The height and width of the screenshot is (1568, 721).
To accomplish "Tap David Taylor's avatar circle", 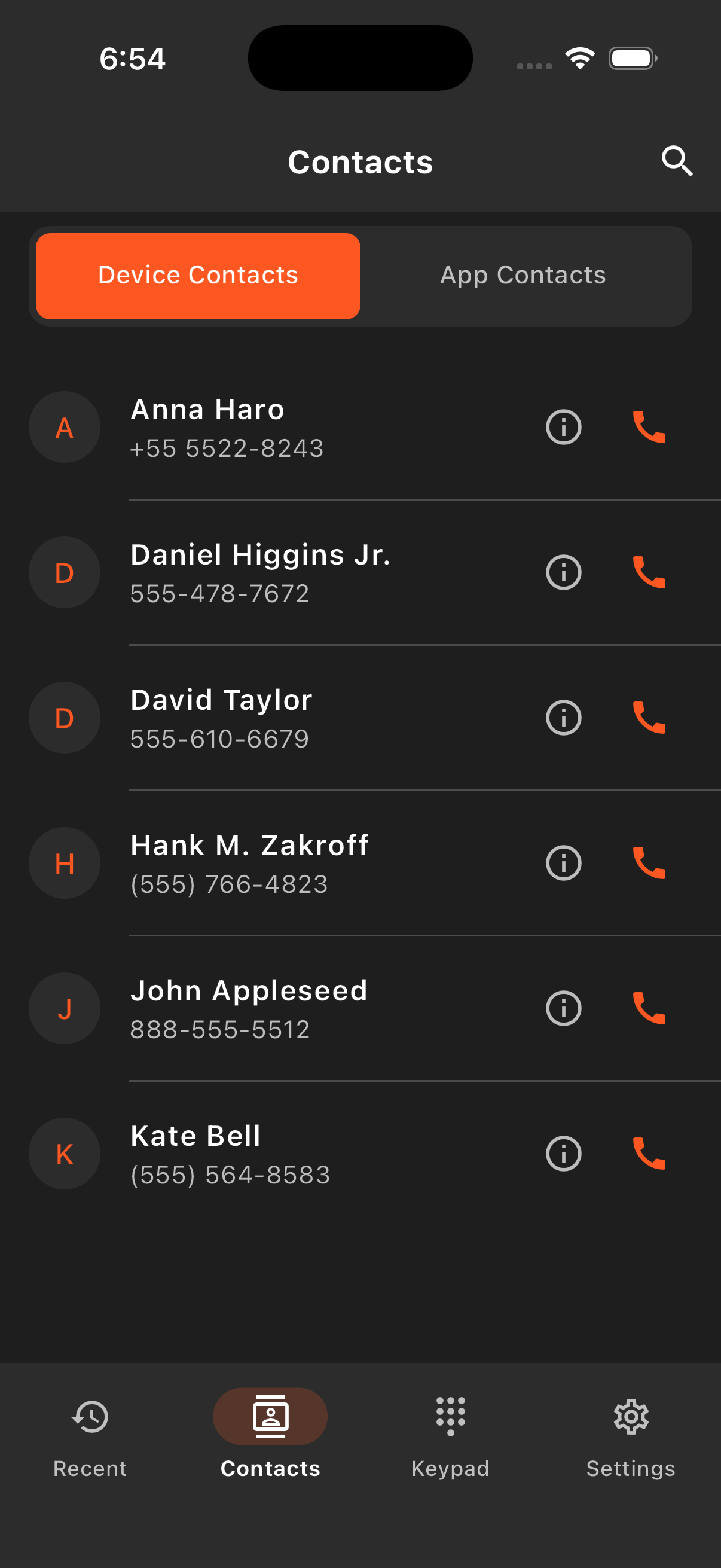I will 64,718.
